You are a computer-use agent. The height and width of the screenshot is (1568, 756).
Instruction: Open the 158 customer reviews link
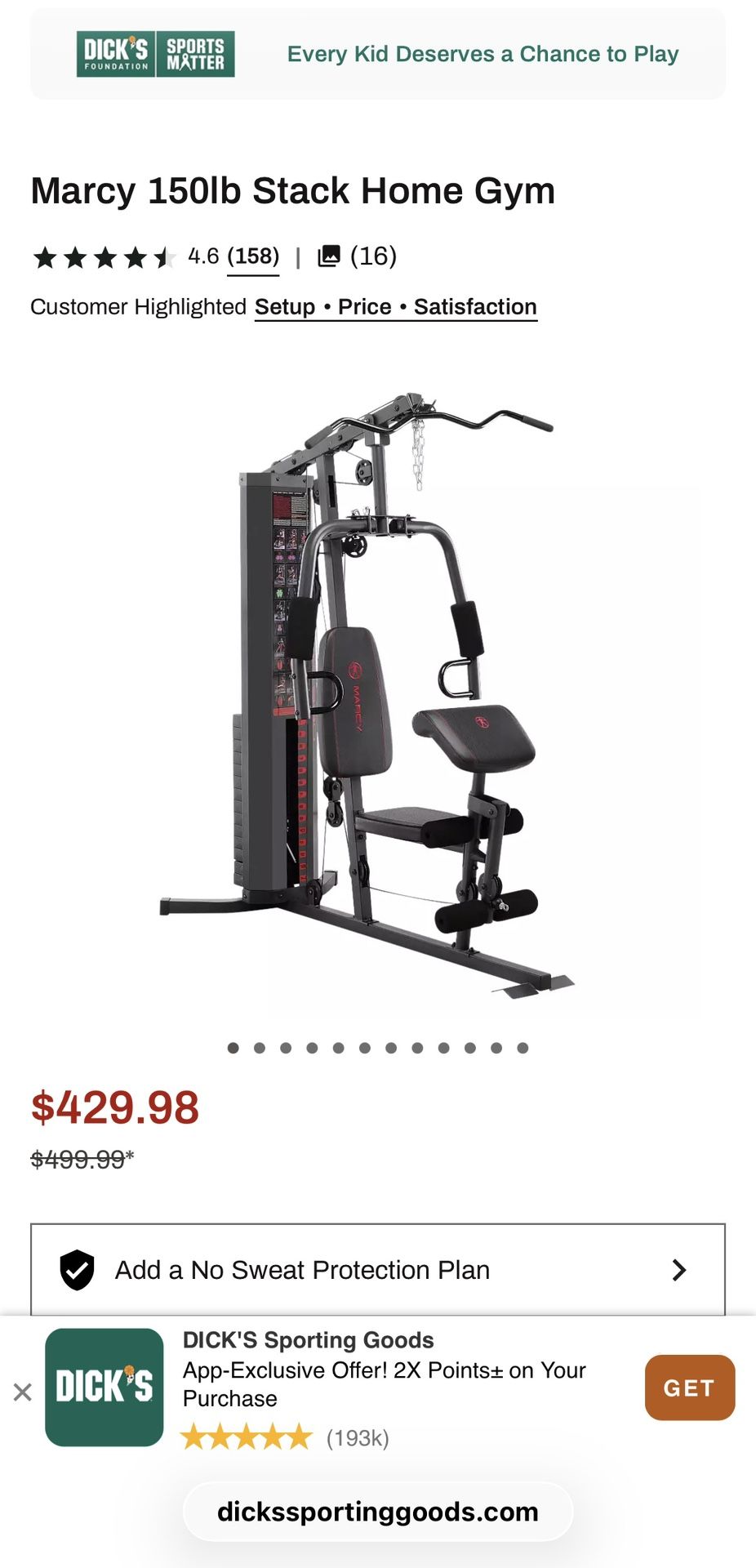point(253,256)
